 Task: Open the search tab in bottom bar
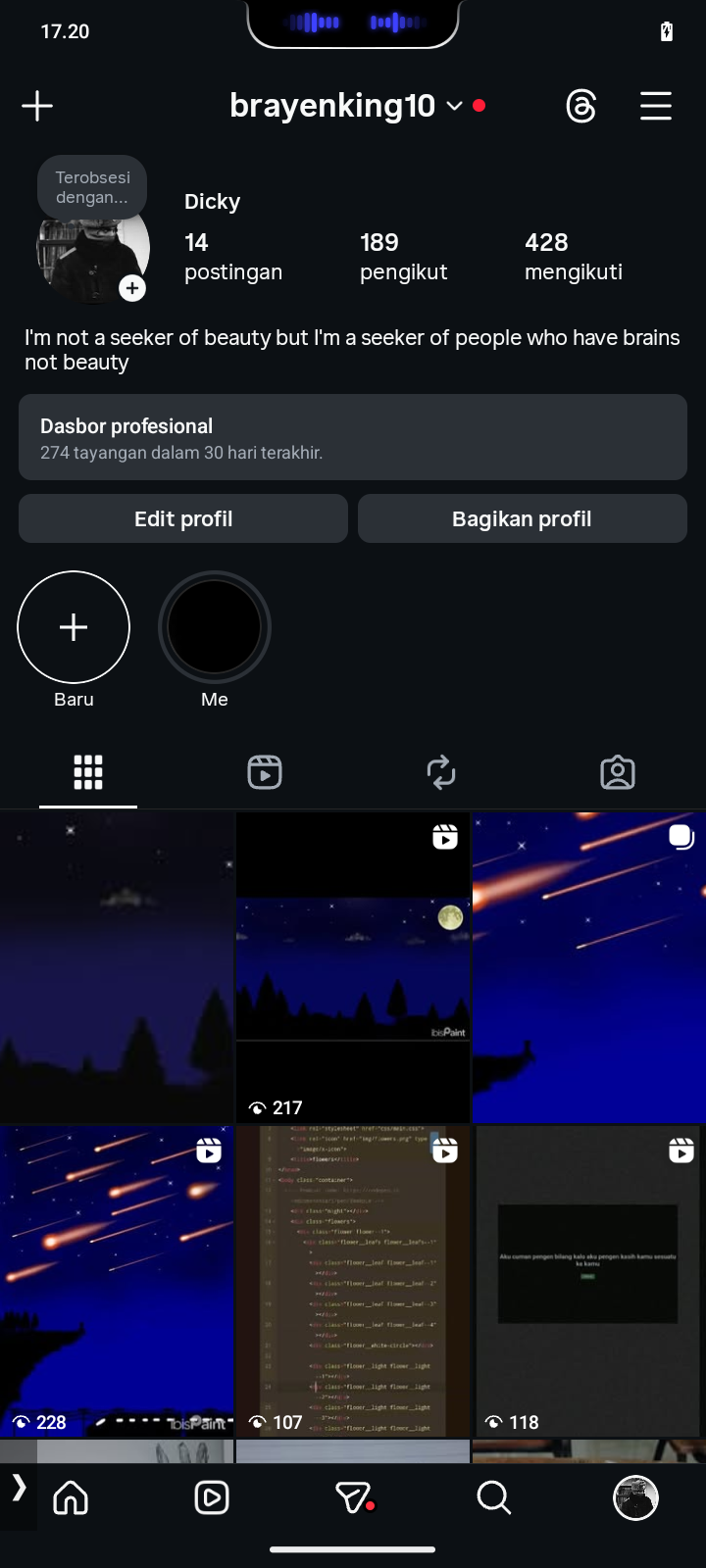point(493,1497)
